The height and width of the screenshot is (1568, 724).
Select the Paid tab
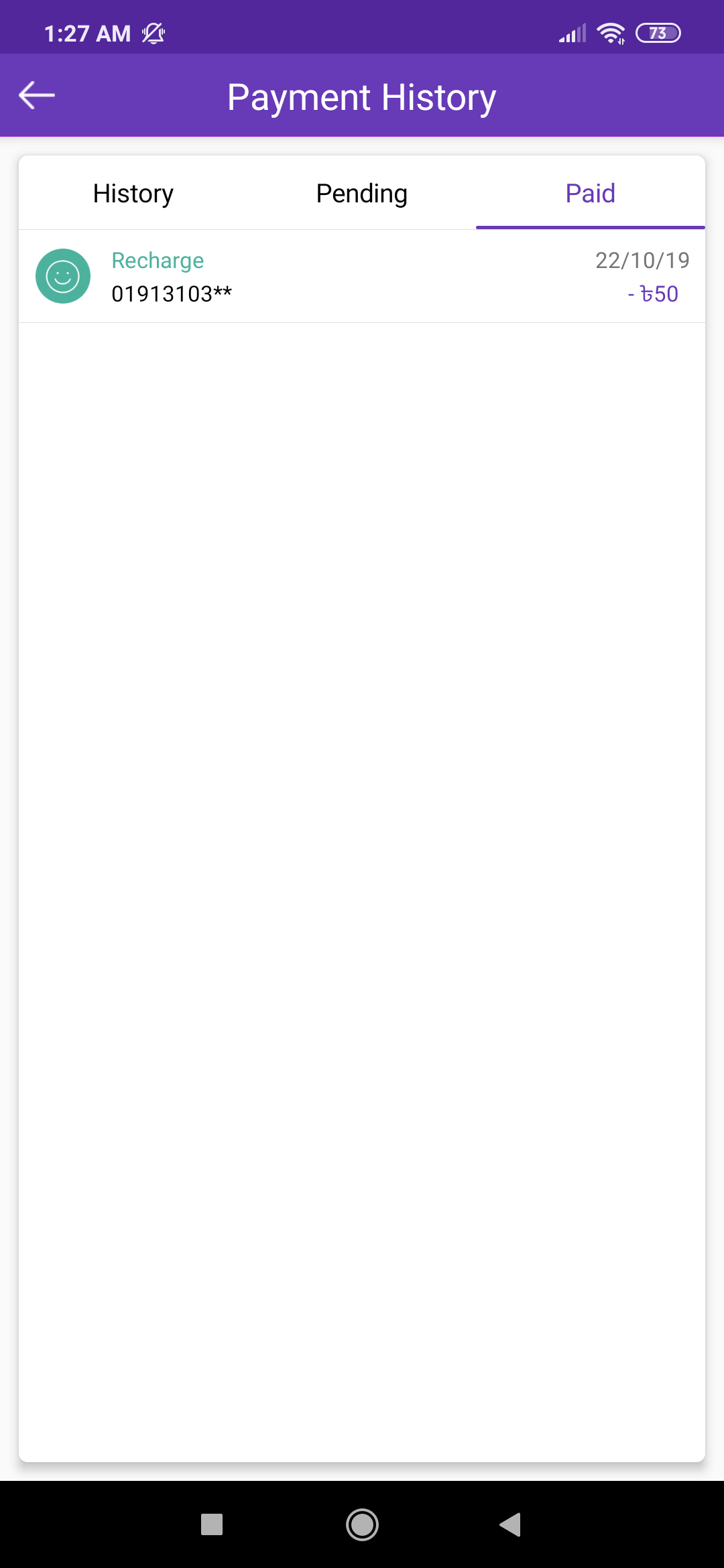coord(590,194)
